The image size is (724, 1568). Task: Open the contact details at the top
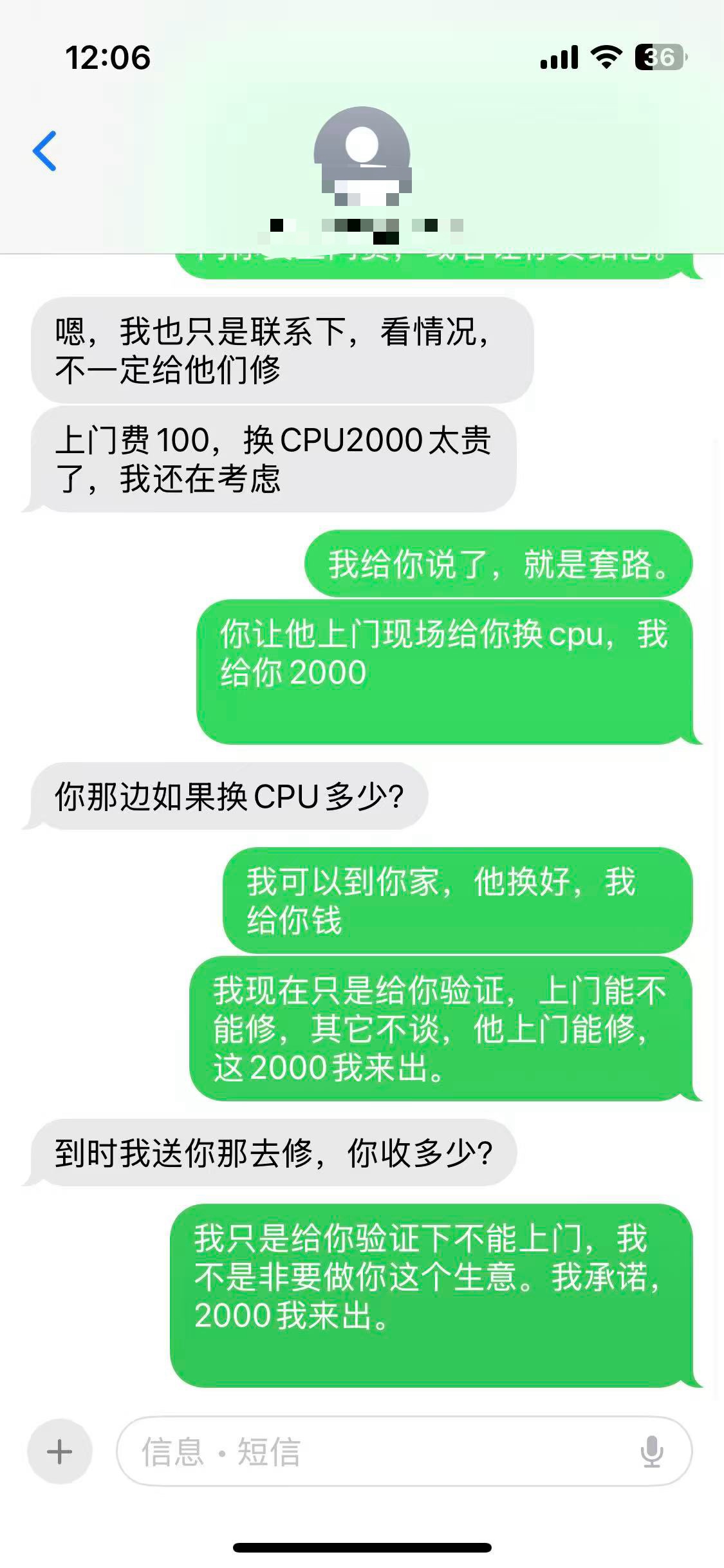coord(362,175)
